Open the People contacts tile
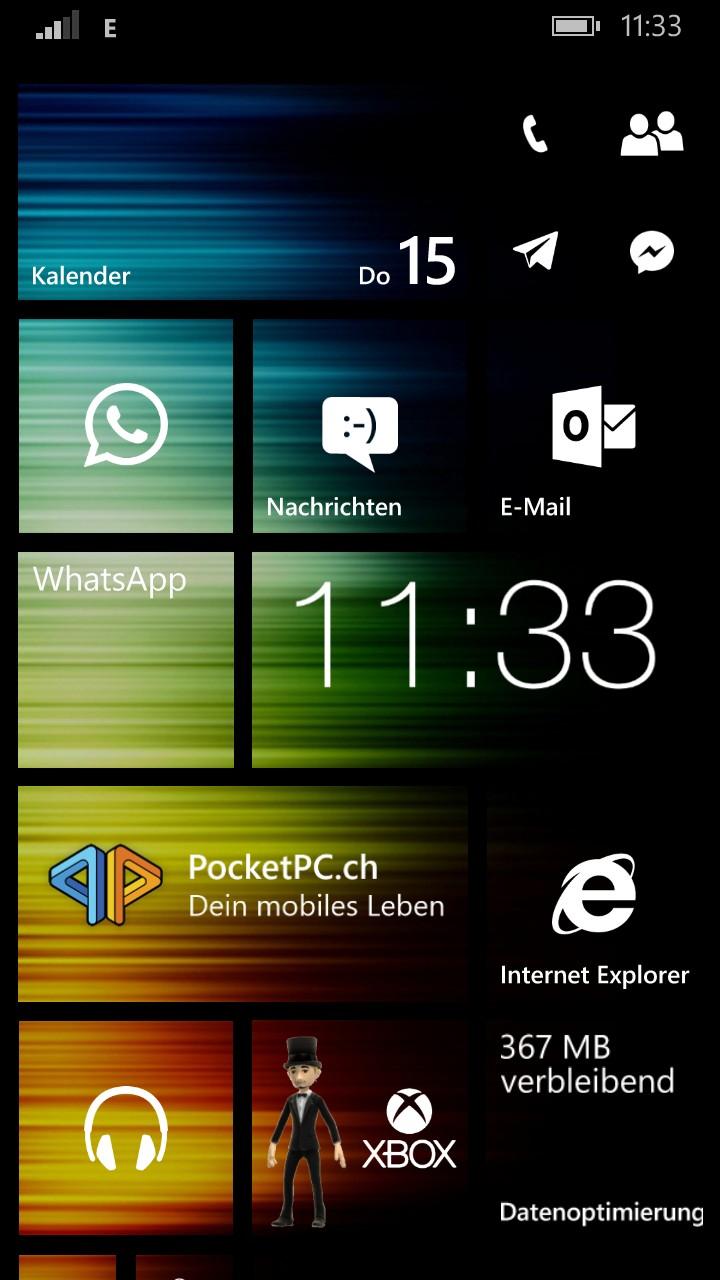 click(x=652, y=134)
